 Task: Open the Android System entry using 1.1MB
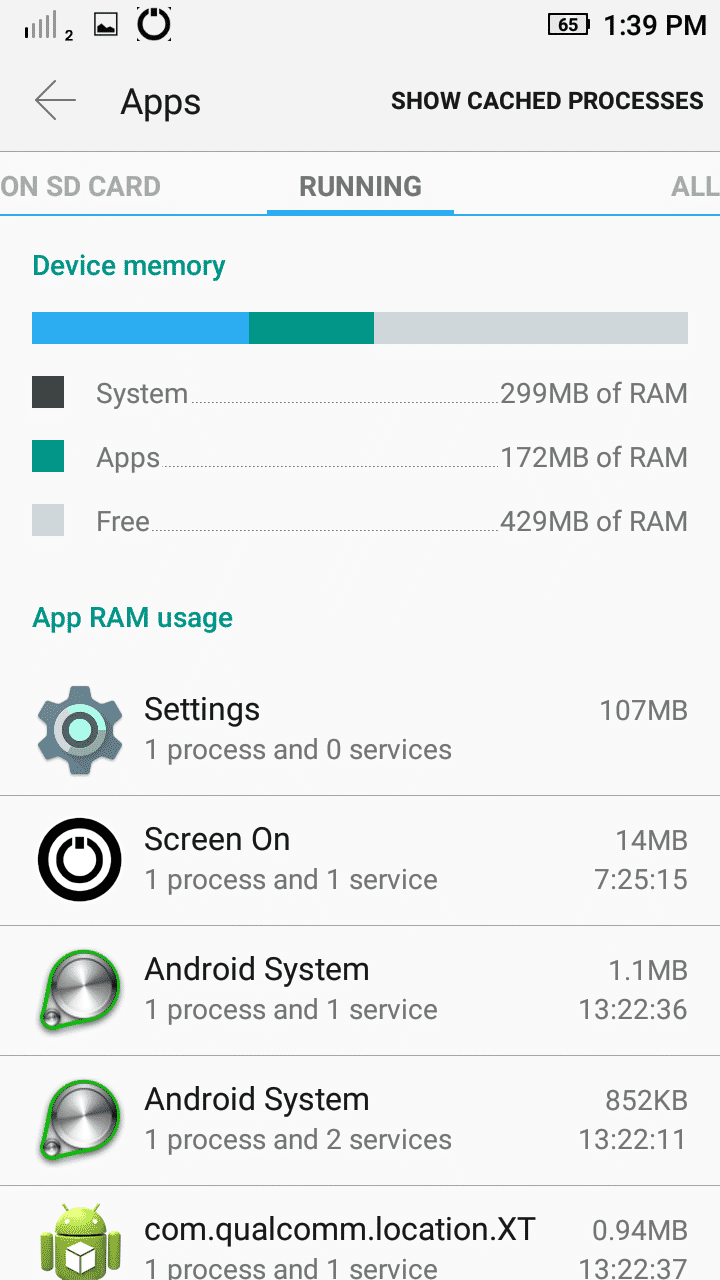[x=360, y=991]
